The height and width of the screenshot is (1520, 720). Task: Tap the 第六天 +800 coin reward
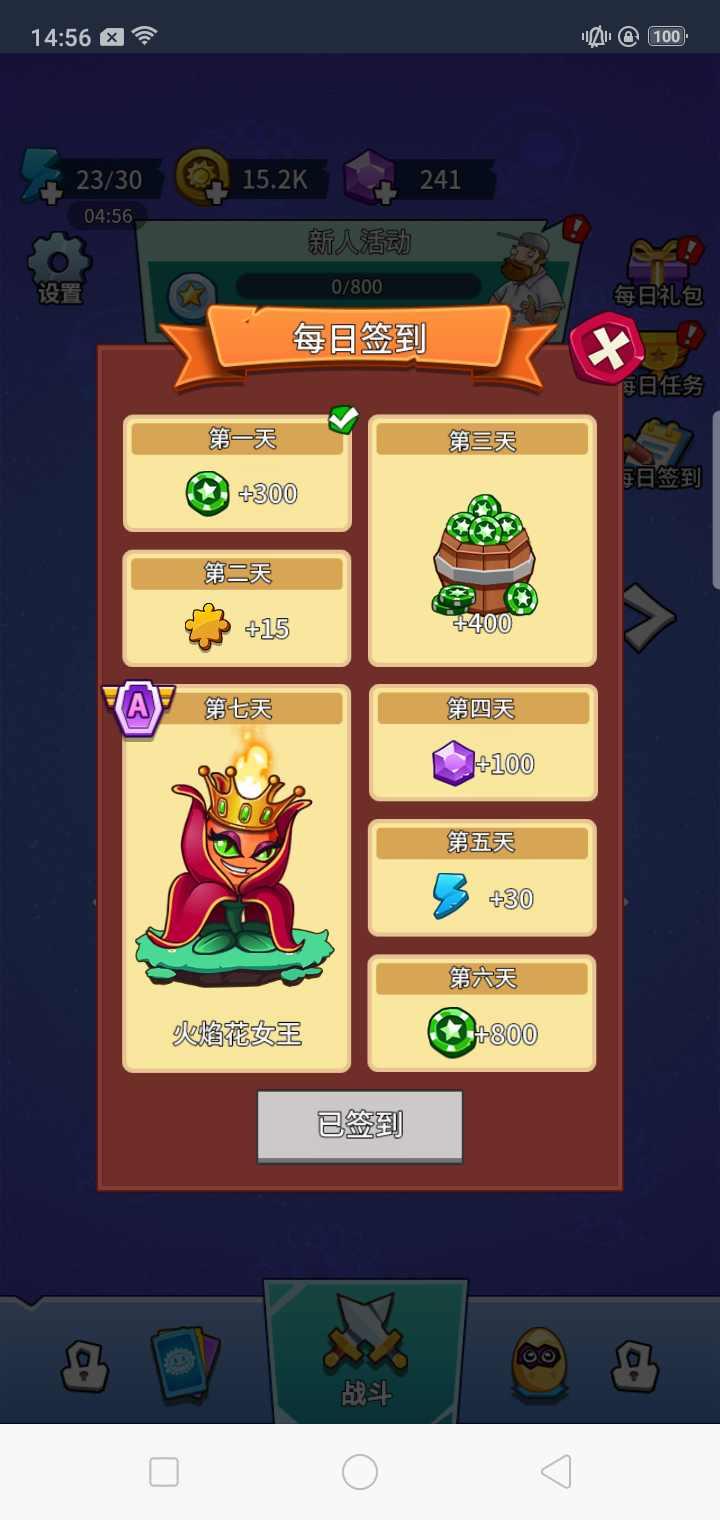pyautogui.click(x=482, y=1013)
